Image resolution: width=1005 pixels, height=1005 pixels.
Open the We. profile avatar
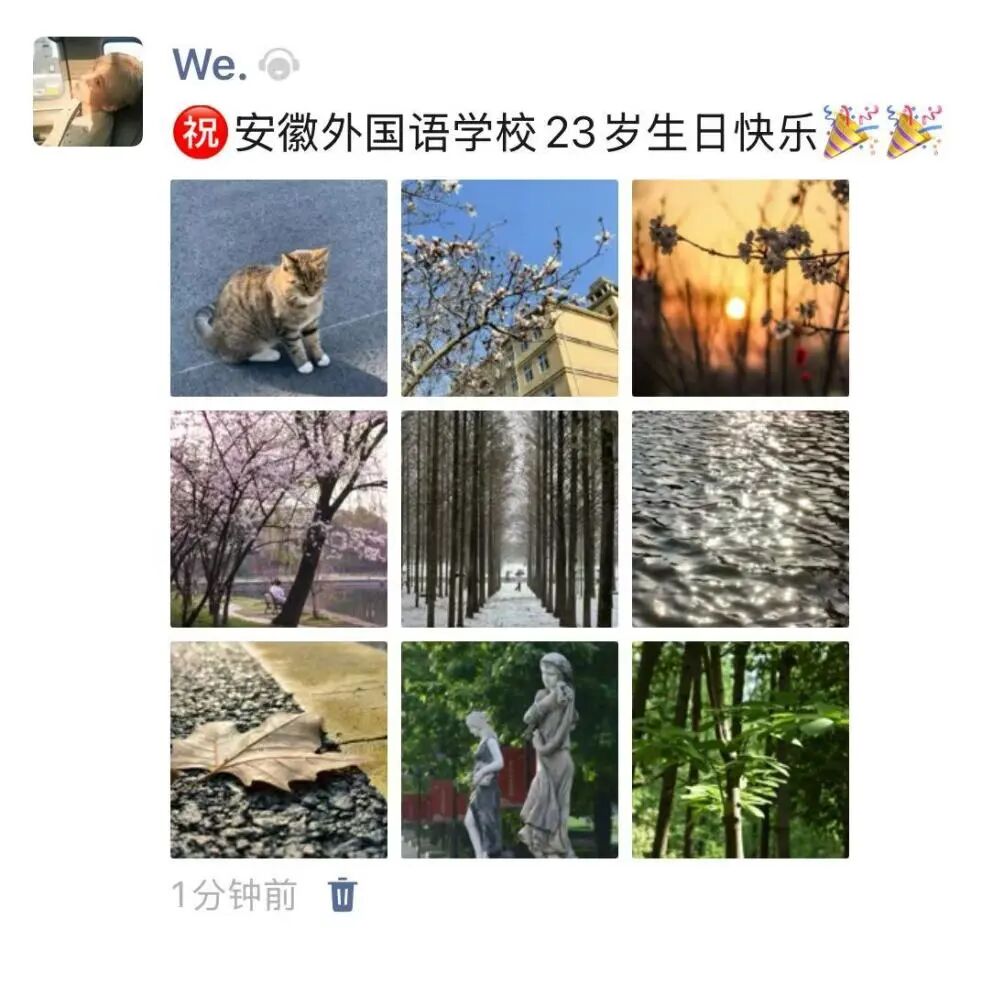pos(88,92)
